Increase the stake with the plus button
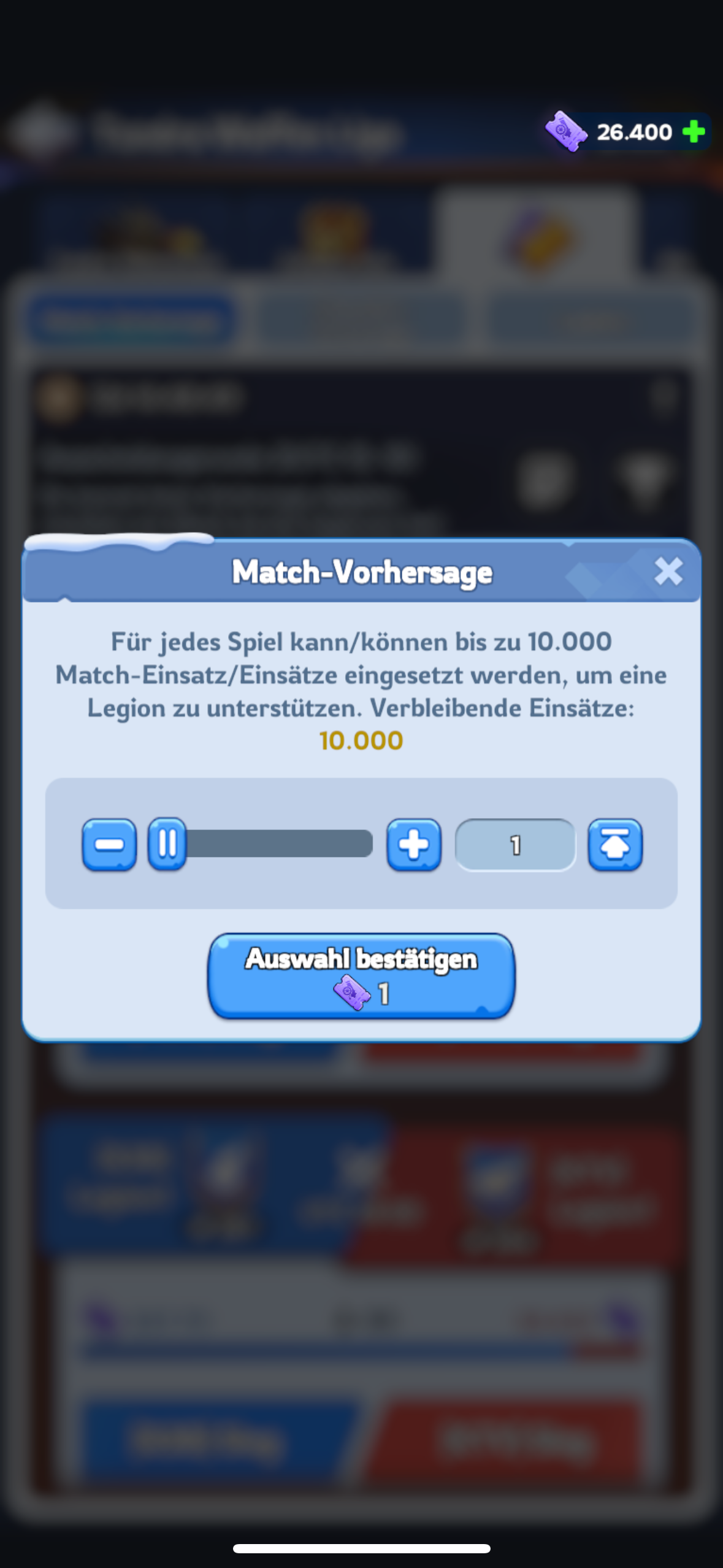 [x=414, y=845]
